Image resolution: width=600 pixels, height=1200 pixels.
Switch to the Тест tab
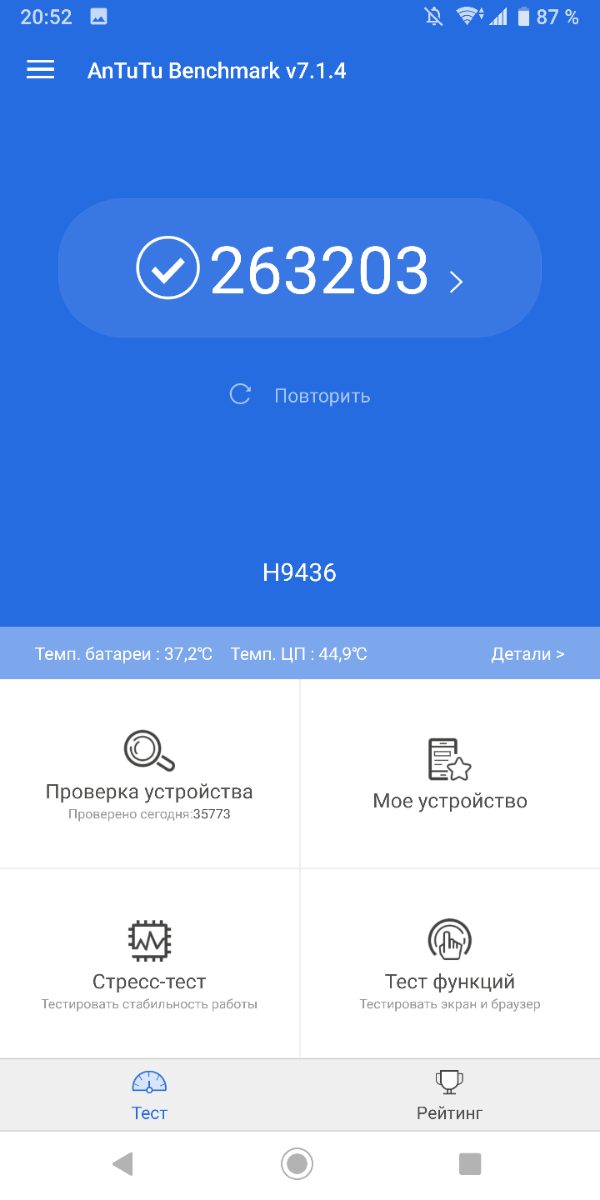pyautogui.click(x=150, y=1095)
